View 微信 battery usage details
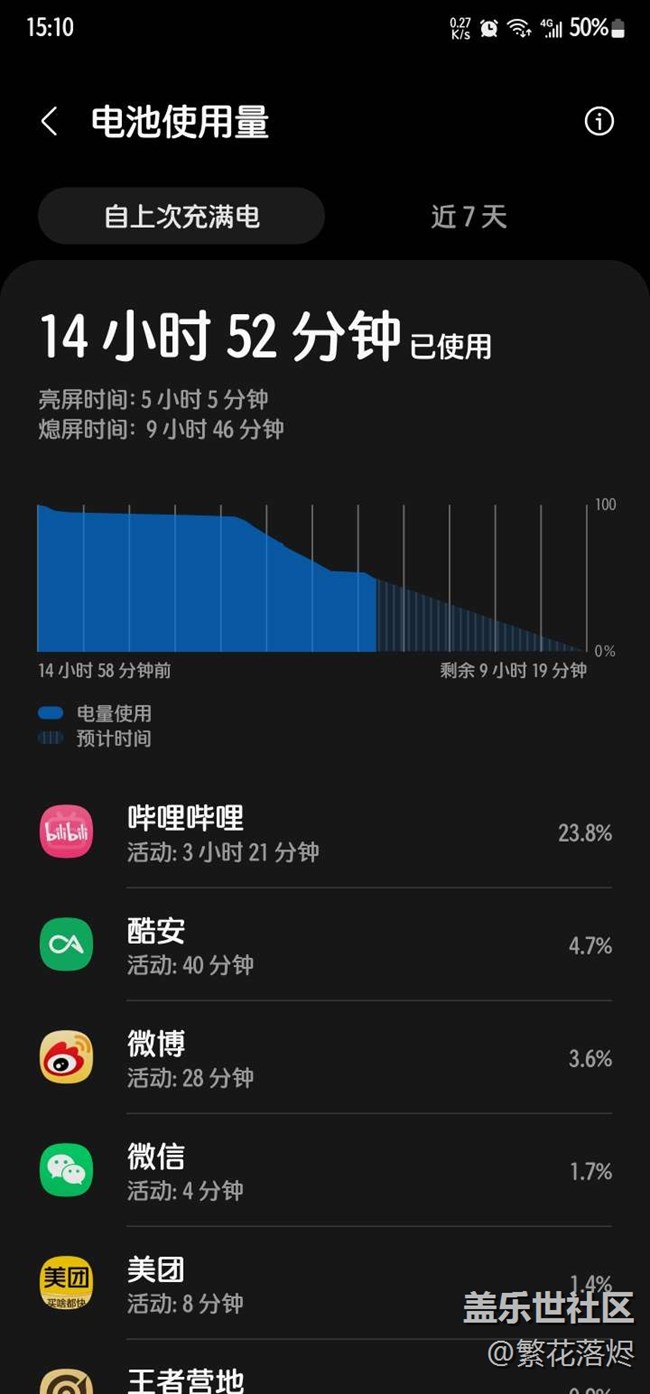Image resolution: width=650 pixels, height=1394 pixels. tap(325, 1172)
